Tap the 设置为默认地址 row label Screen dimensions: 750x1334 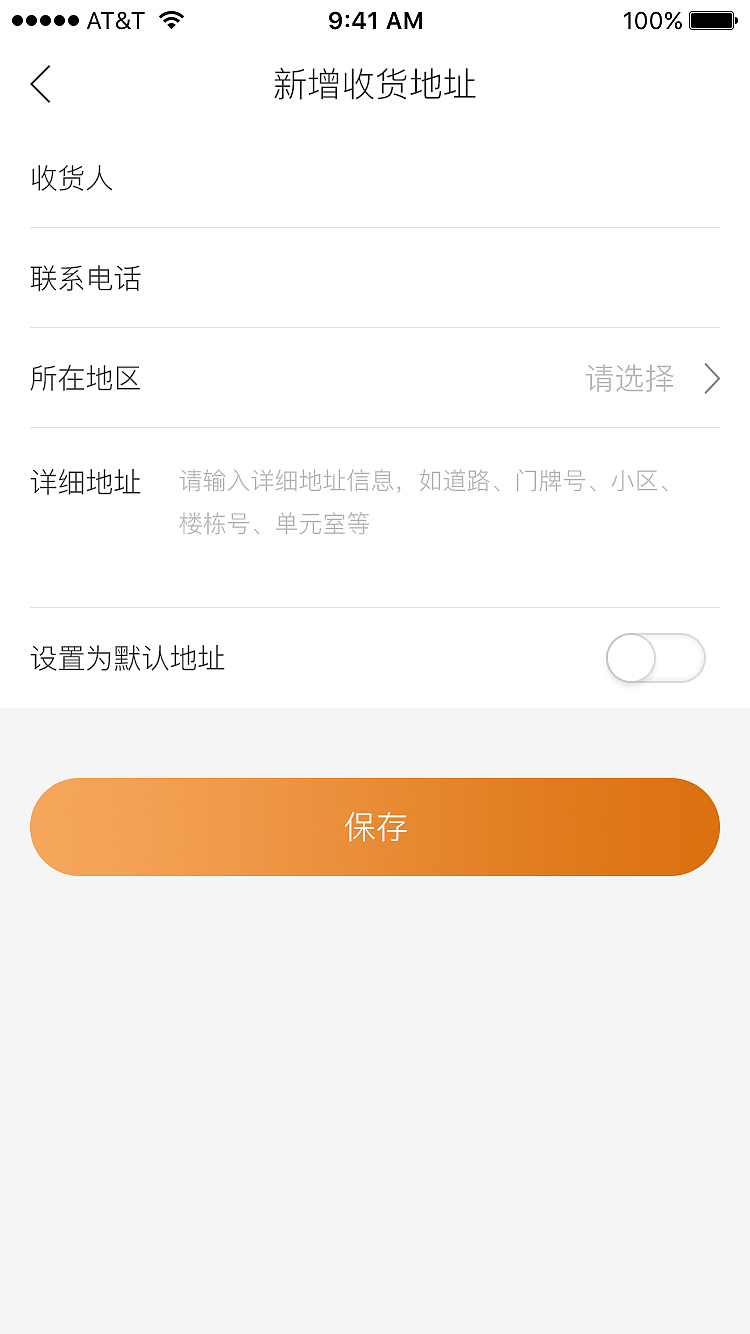(x=127, y=659)
